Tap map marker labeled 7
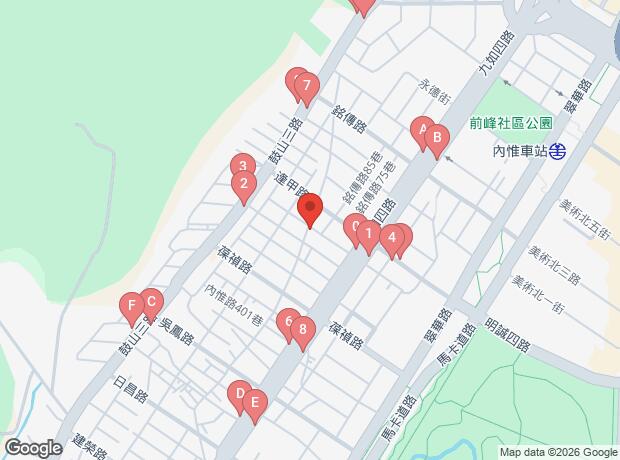Viewport: 620px width, 460px height. (307, 89)
